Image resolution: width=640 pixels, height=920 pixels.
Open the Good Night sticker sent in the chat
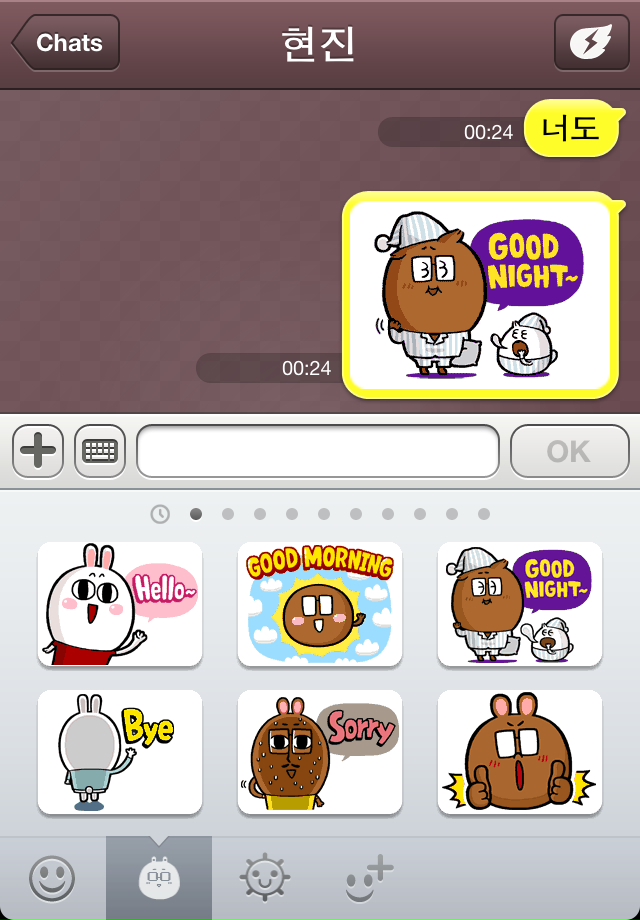[x=478, y=295]
